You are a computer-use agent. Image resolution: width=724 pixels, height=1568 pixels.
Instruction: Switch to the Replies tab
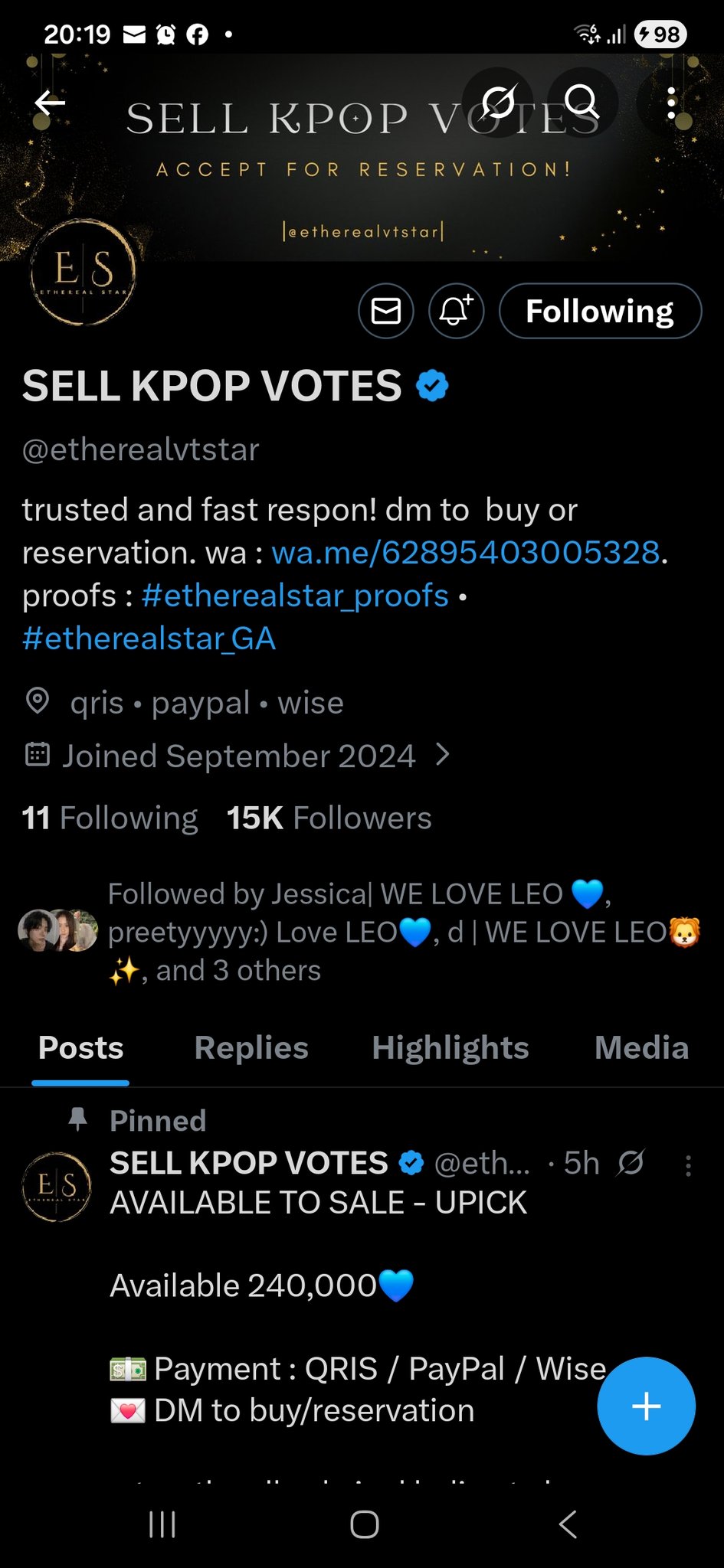(x=251, y=1048)
